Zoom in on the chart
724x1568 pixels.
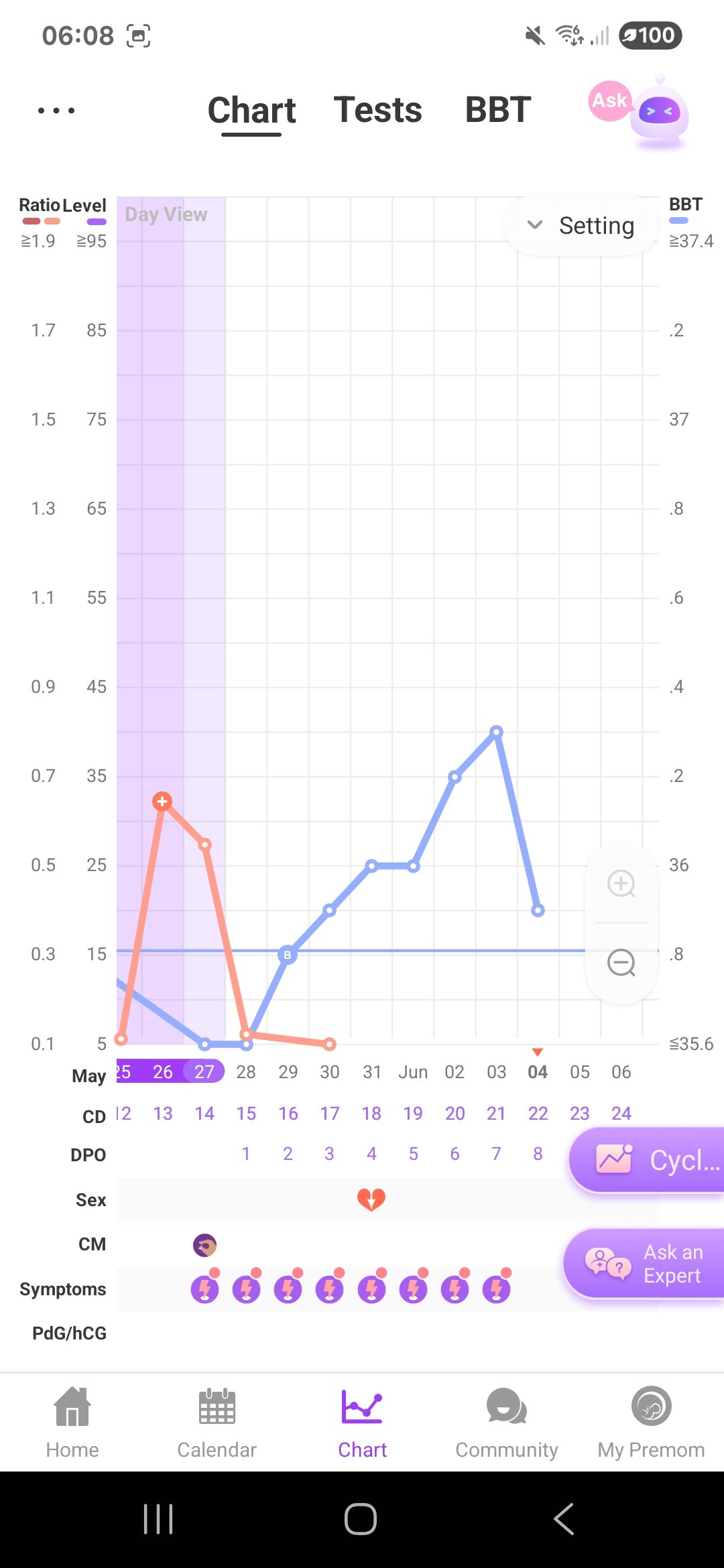click(621, 883)
